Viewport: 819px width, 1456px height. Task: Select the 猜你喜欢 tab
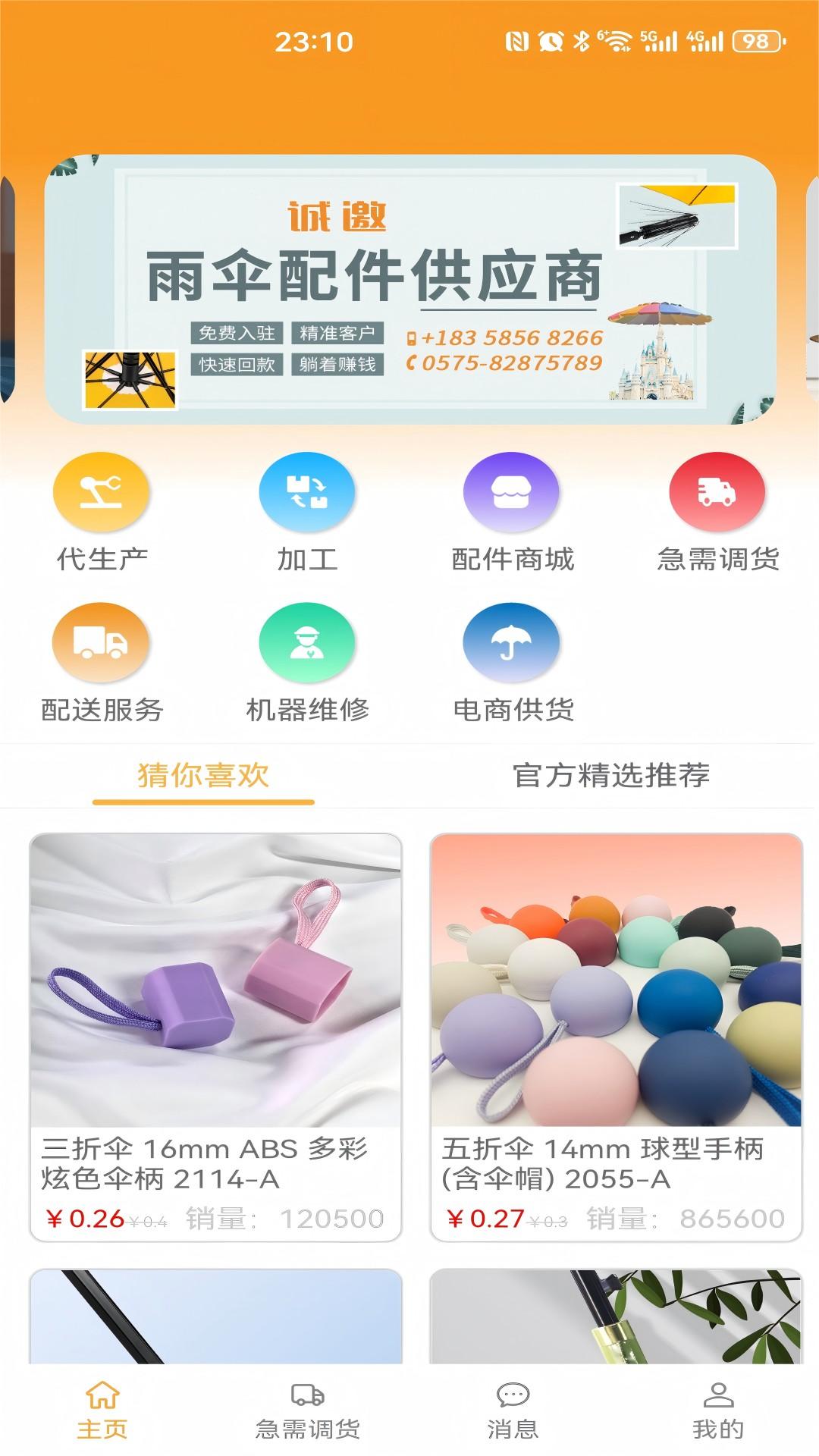(x=204, y=775)
